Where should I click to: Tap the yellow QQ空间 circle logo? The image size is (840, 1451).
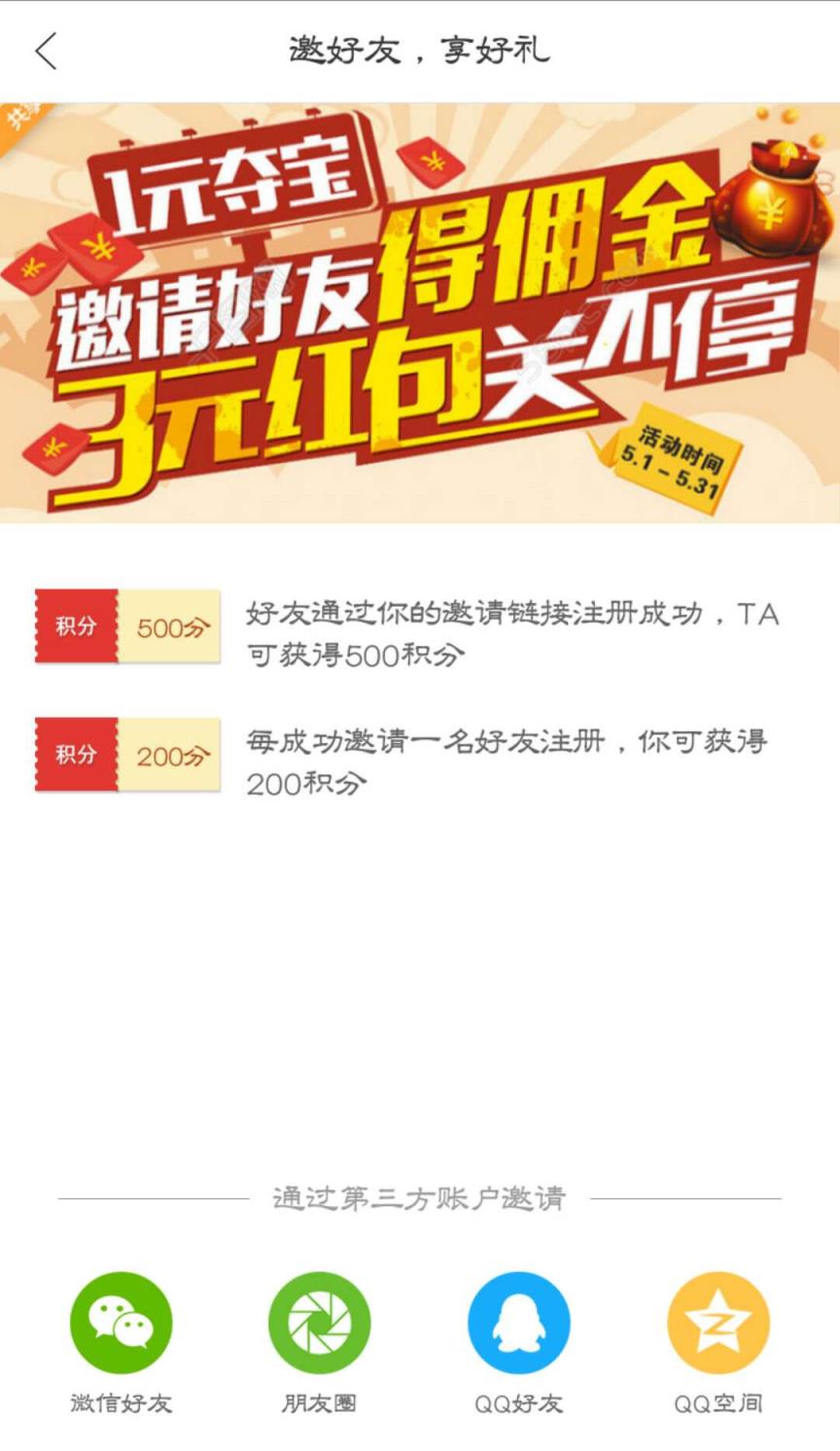[717, 1323]
